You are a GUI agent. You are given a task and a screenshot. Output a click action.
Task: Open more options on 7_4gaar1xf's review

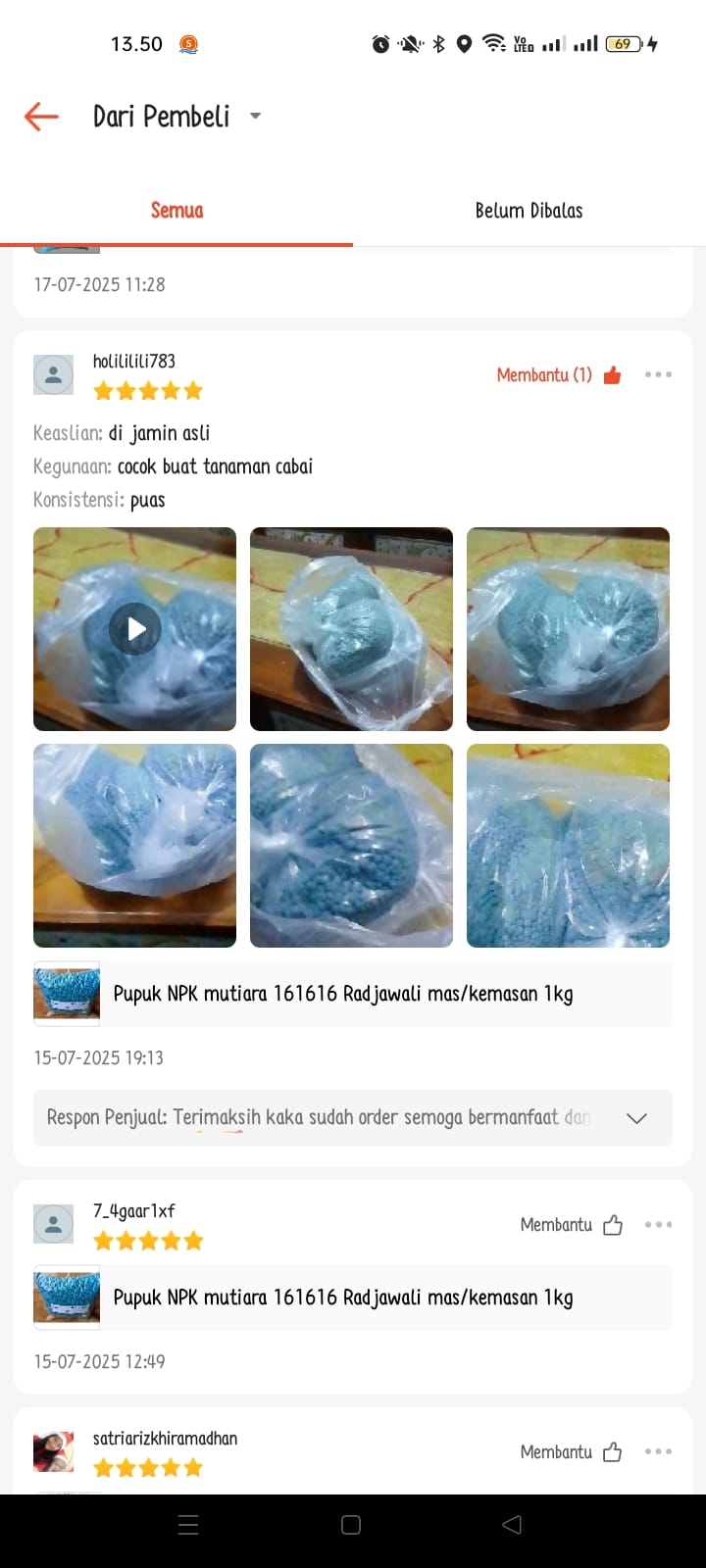[658, 1225]
